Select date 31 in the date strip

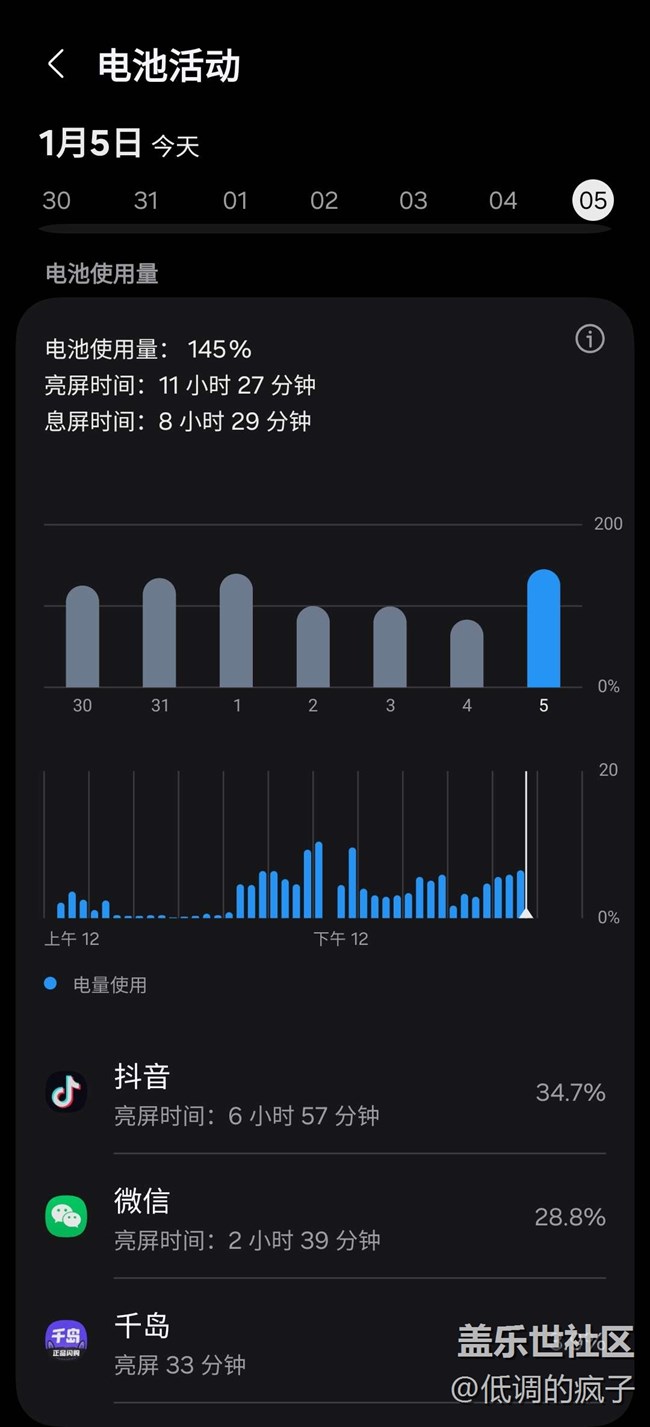click(146, 201)
